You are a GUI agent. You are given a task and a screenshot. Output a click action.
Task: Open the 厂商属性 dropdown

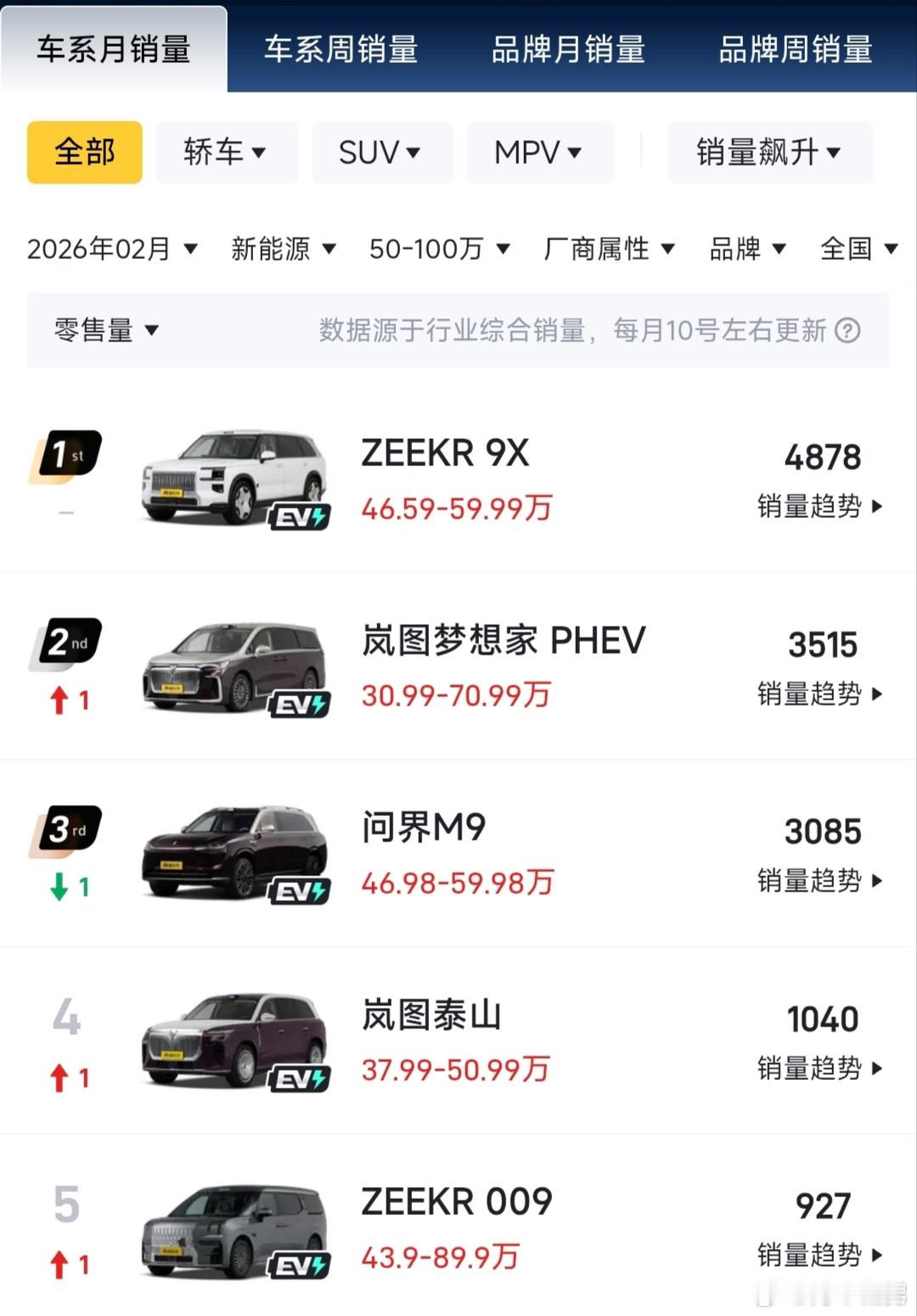608,248
